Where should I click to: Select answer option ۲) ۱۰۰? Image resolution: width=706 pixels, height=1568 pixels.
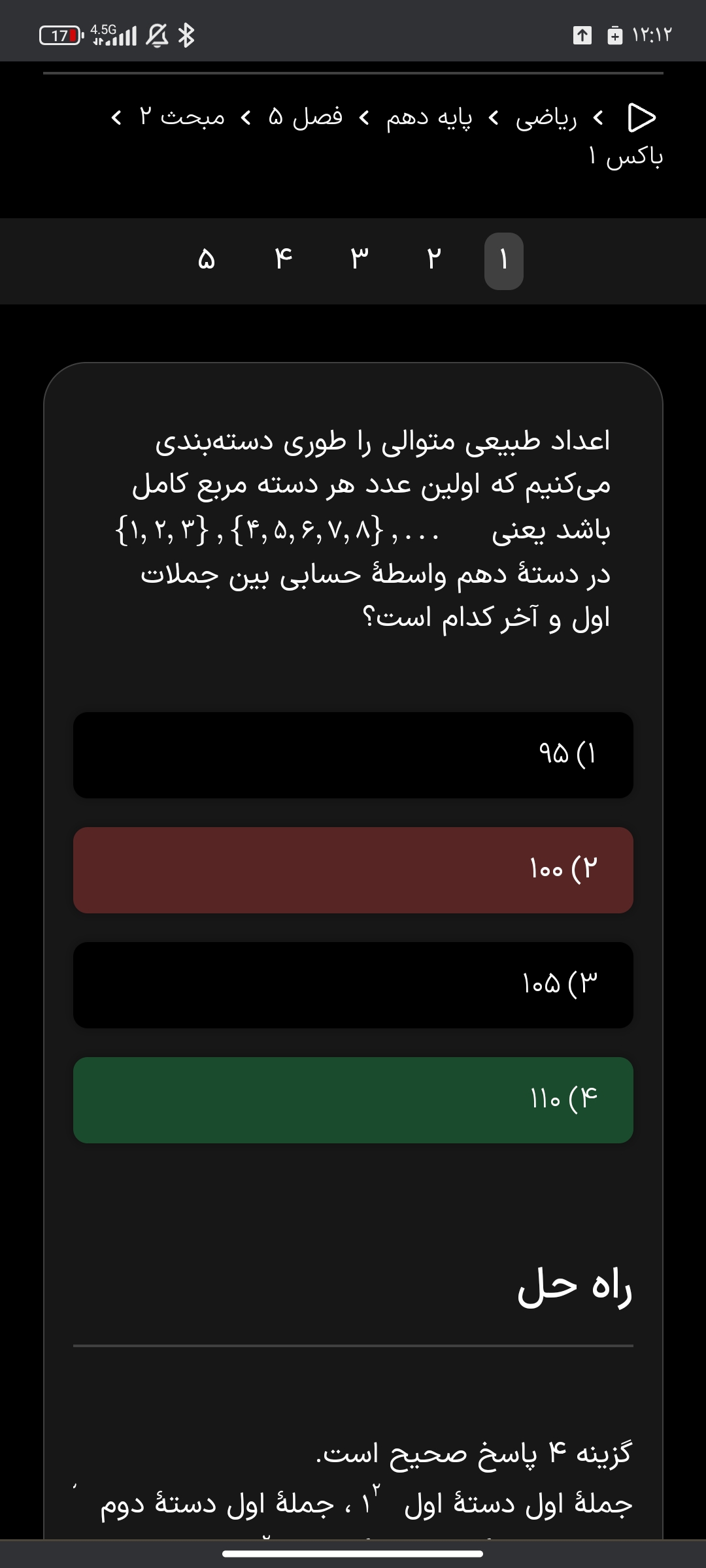(x=353, y=870)
